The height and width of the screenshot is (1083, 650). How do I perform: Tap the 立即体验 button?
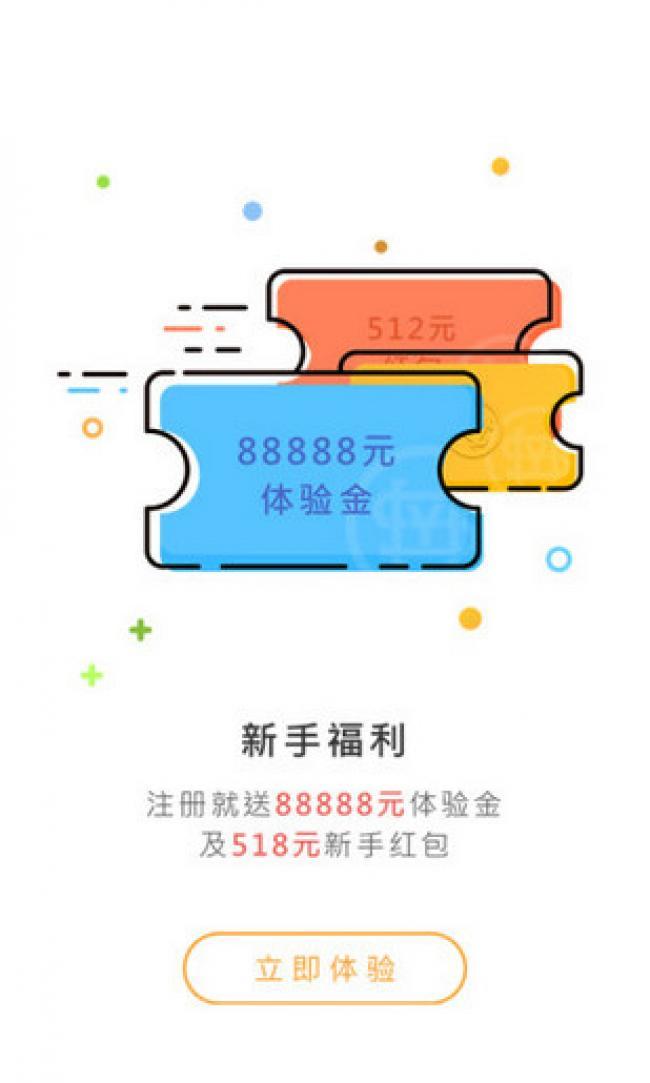tap(325, 968)
